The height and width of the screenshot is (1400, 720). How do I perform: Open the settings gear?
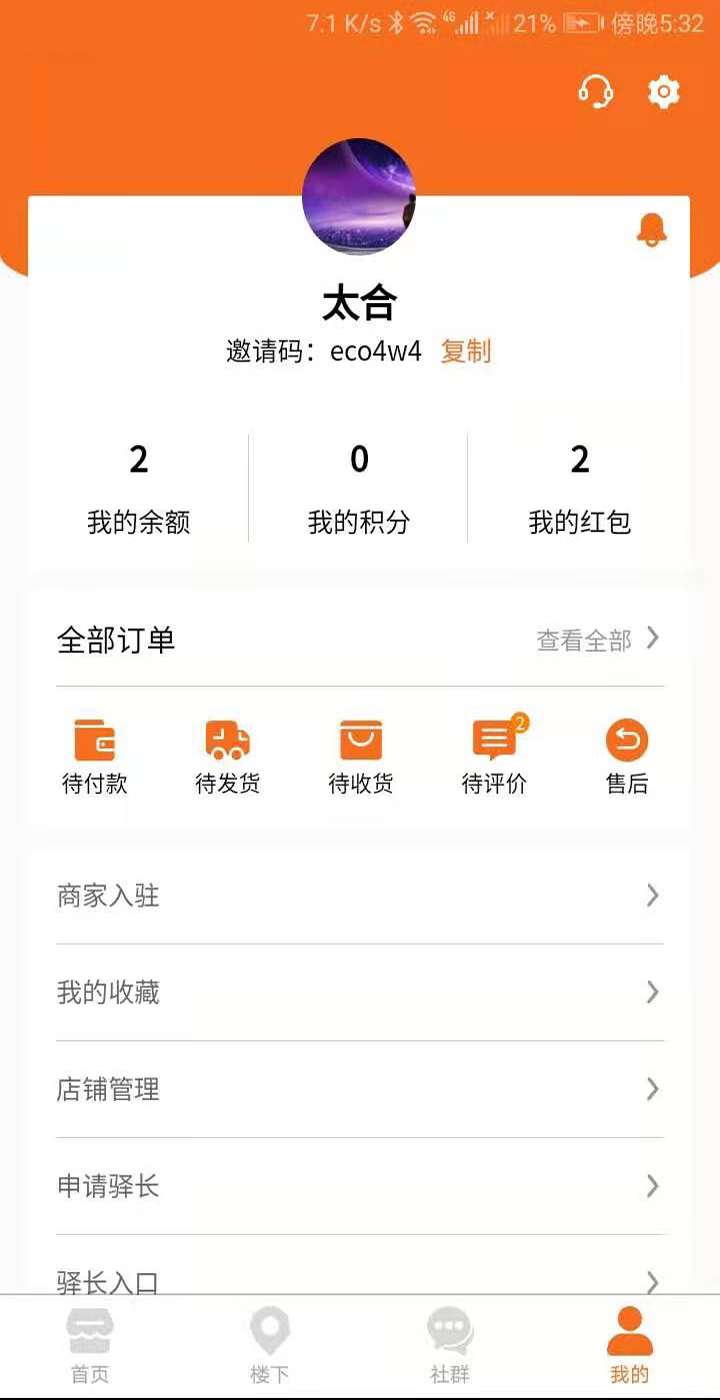click(664, 92)
